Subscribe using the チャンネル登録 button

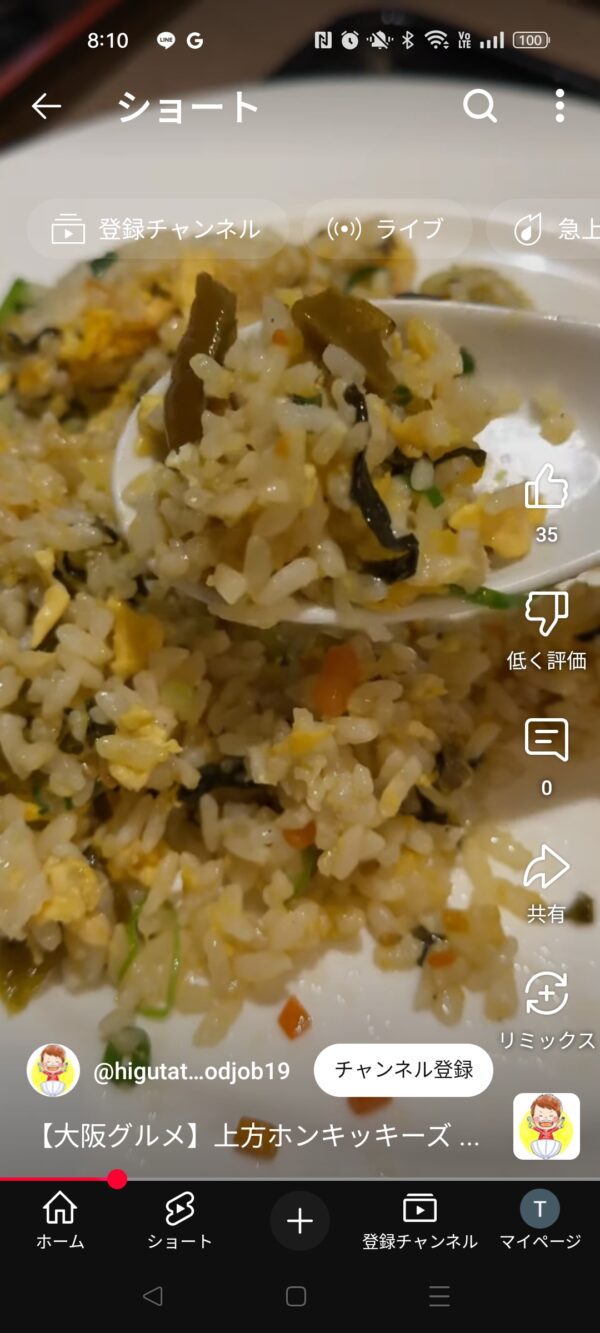(403, 1070)
